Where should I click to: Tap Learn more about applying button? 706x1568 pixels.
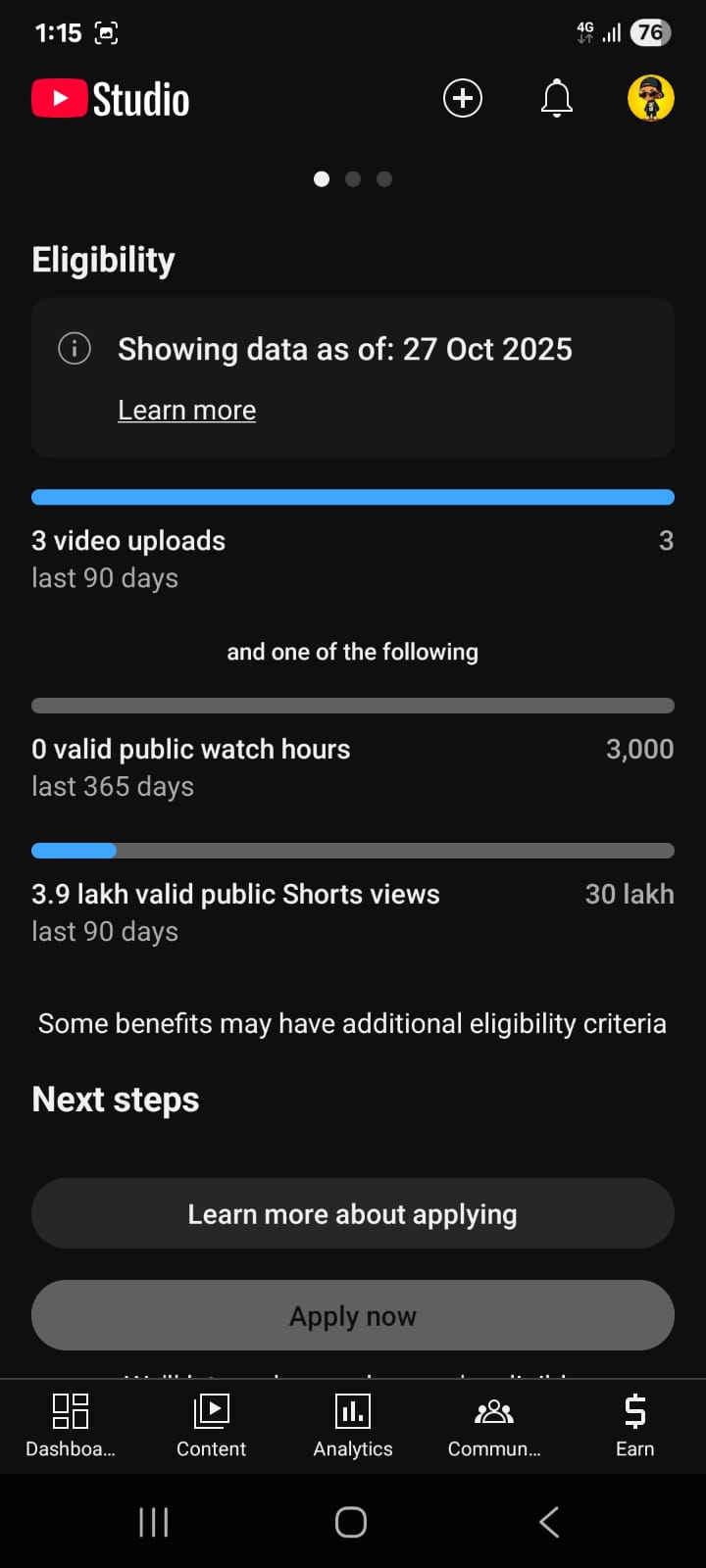[x=352, y=1213]
